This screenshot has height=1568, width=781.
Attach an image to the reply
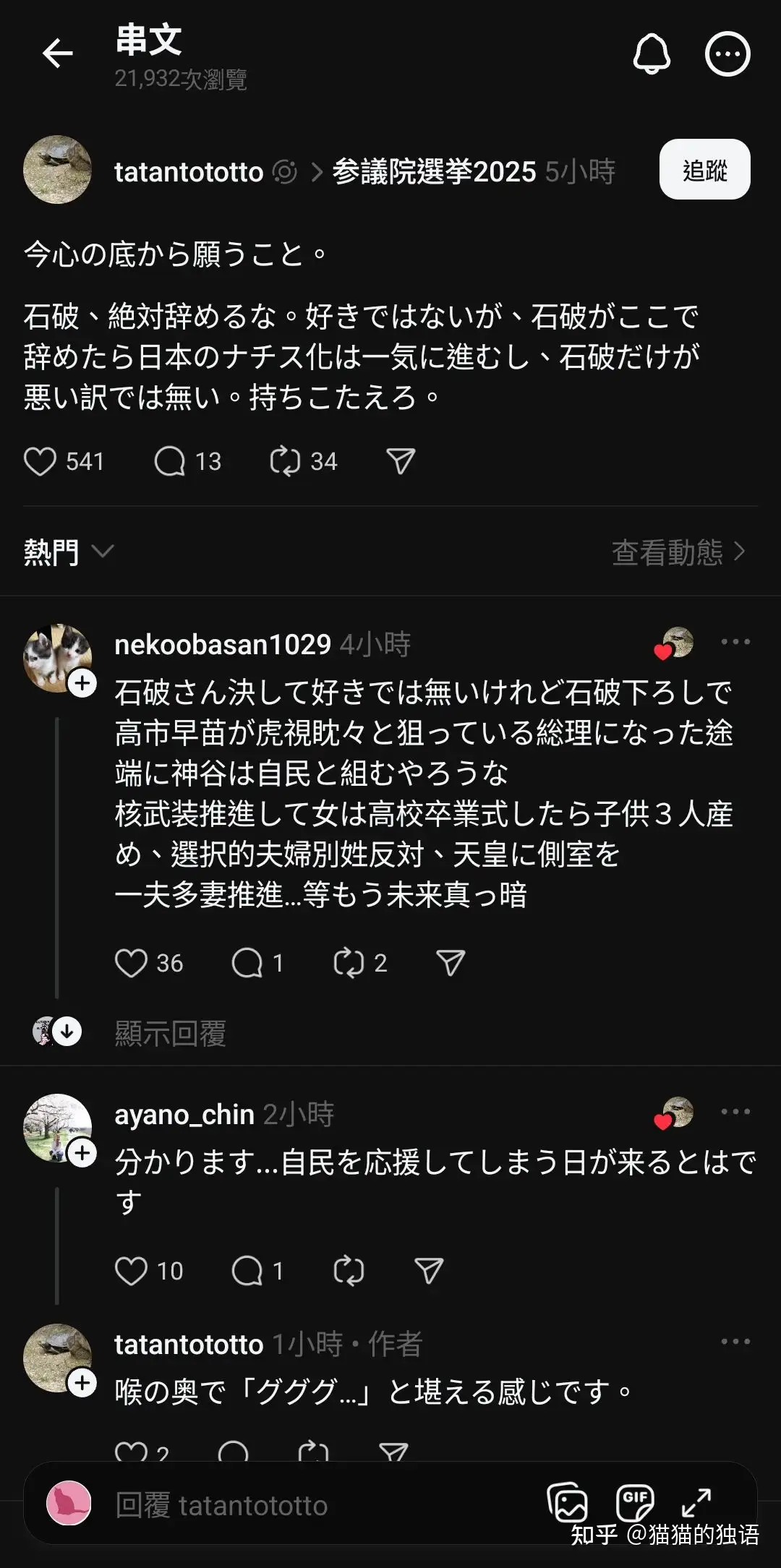click(568, 1504)
